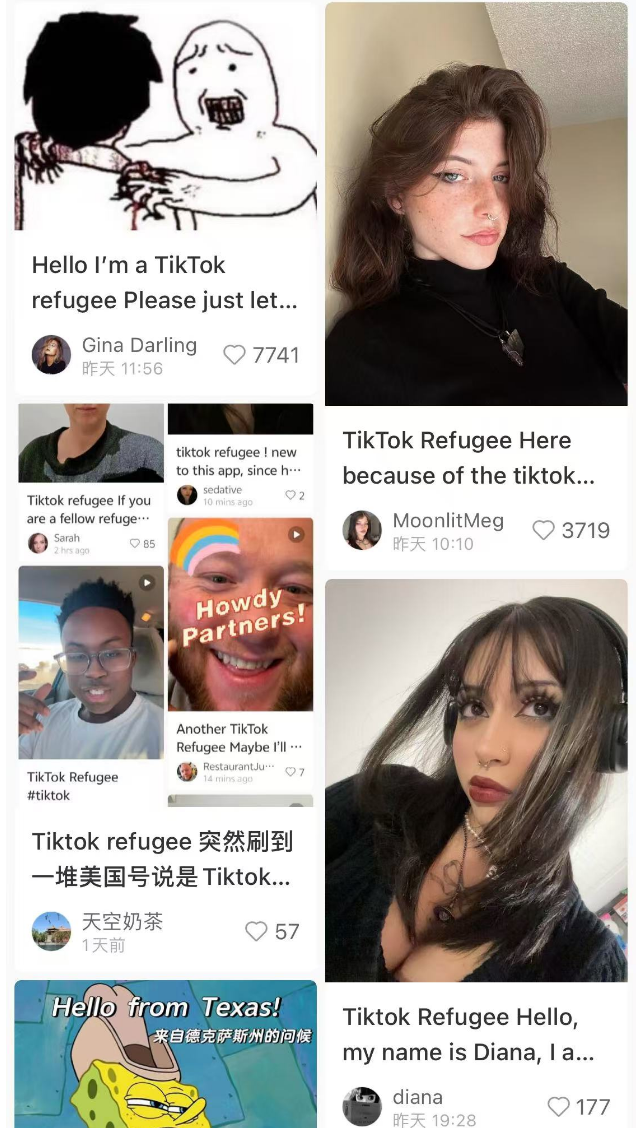Like Gina Darling's post with 7741 likes
Image resolution: width=636 pixels, height=1128 pixels.
pos(235,355)
